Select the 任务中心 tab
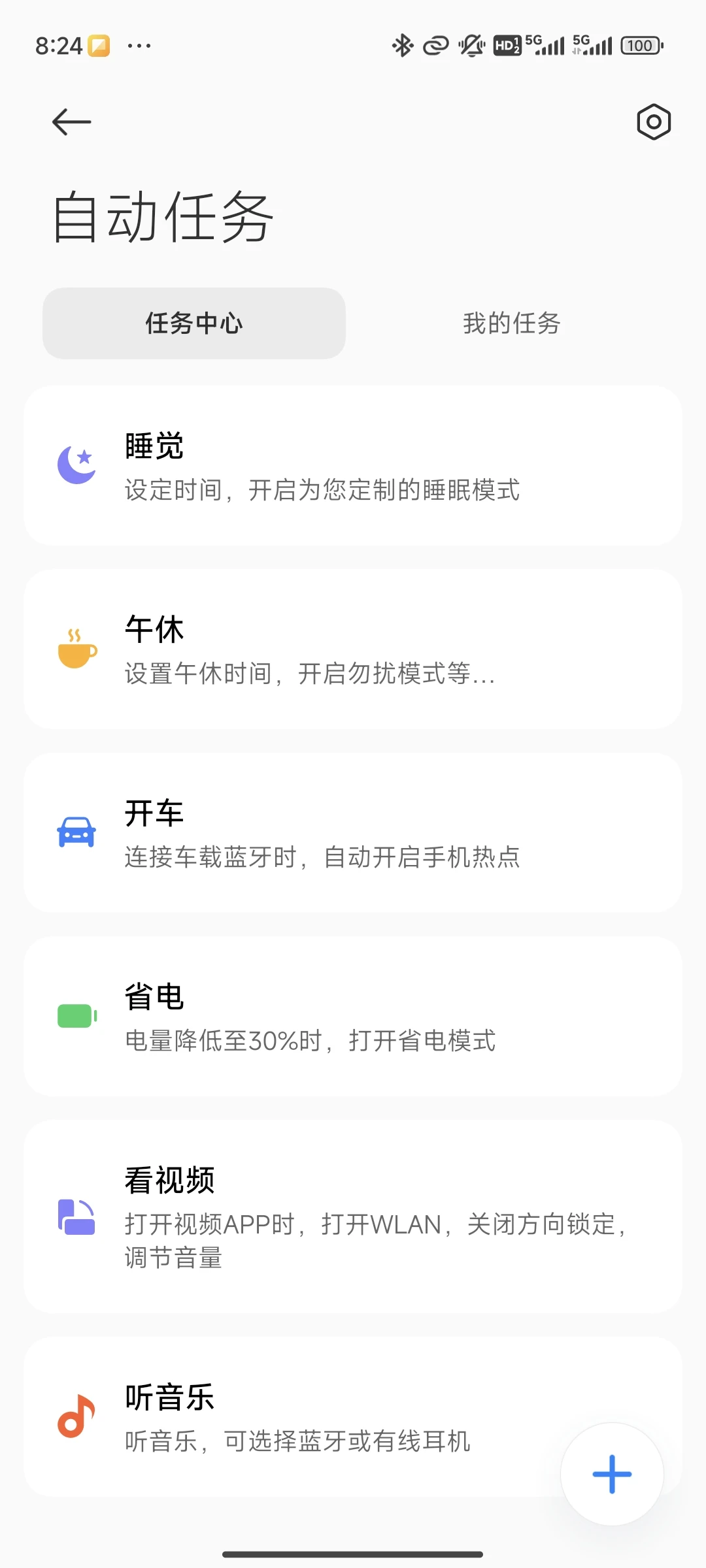This screenshot has height=1568, width=706. click(x=194, y=323)
